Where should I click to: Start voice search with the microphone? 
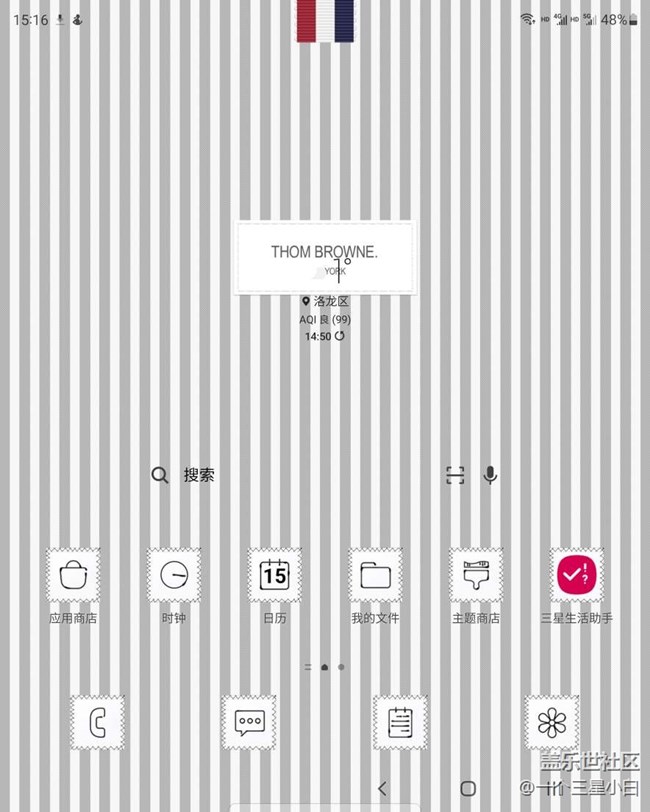pos(490,475)
